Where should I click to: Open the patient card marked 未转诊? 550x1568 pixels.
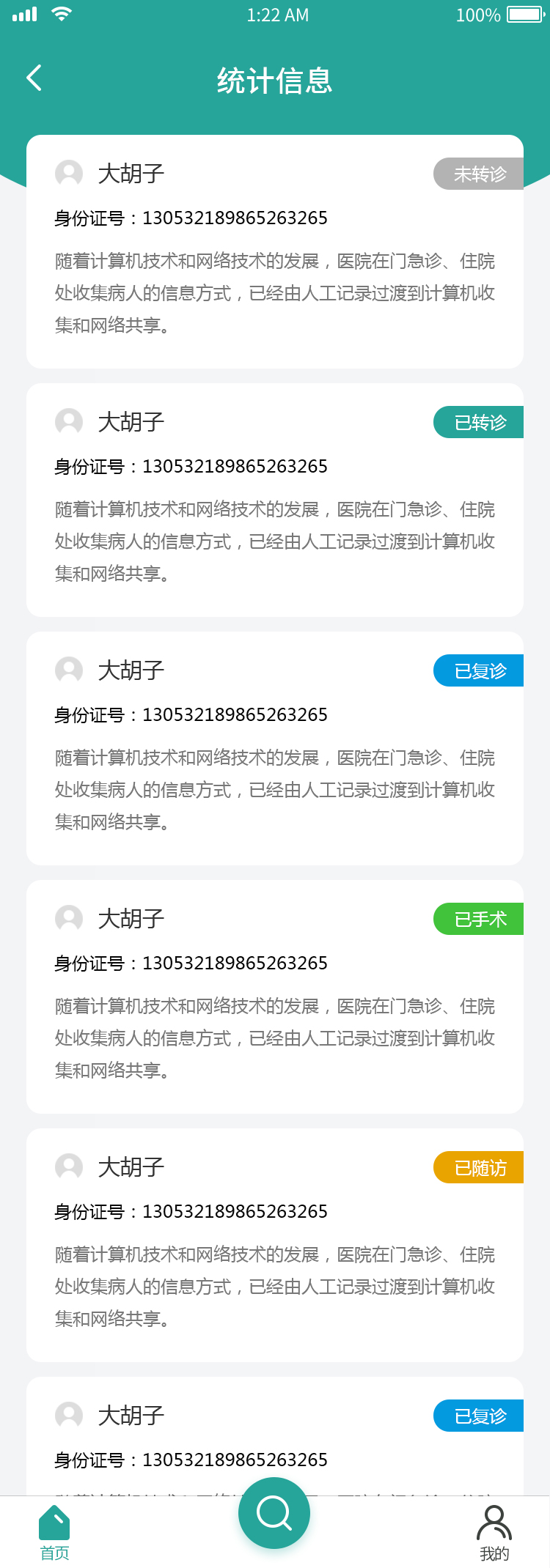point(275,251)
